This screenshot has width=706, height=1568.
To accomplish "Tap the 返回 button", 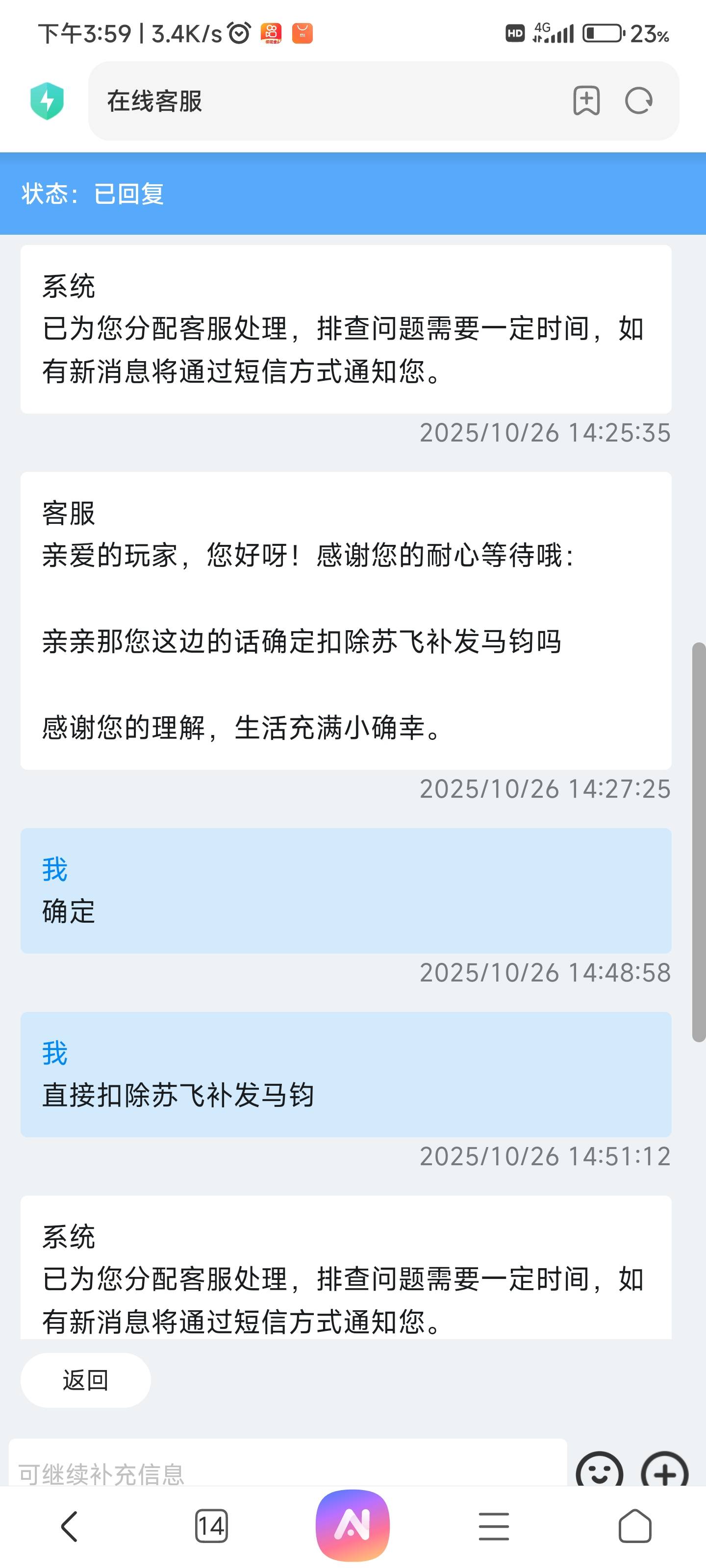I will (85, 1380).
